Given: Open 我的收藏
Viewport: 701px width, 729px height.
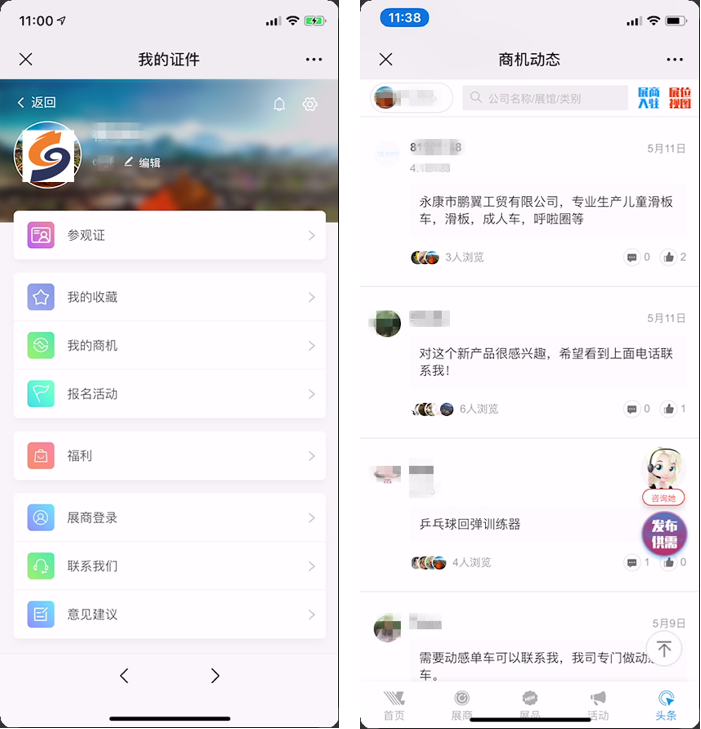Looking at the screenshot, I should 169,297.
